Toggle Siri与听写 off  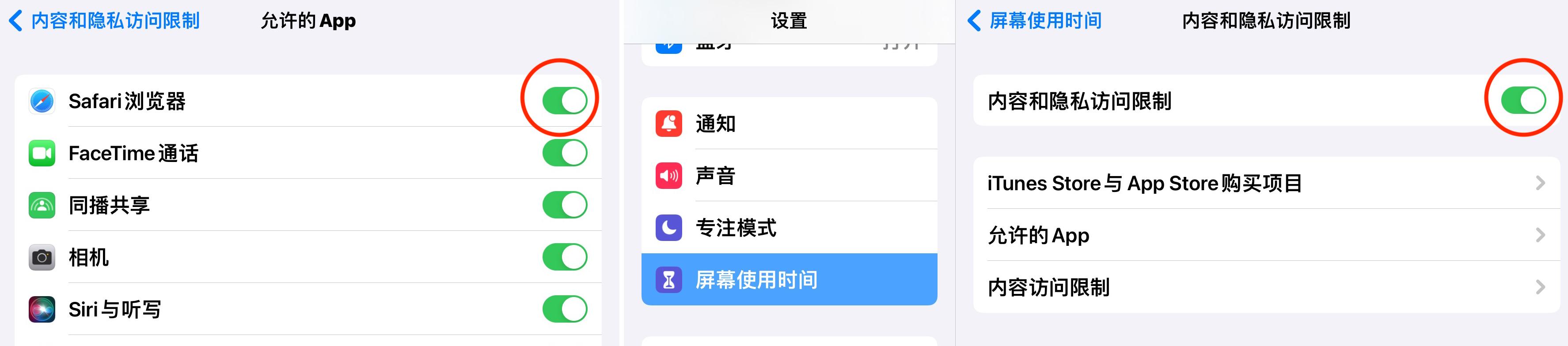[564, 309]
